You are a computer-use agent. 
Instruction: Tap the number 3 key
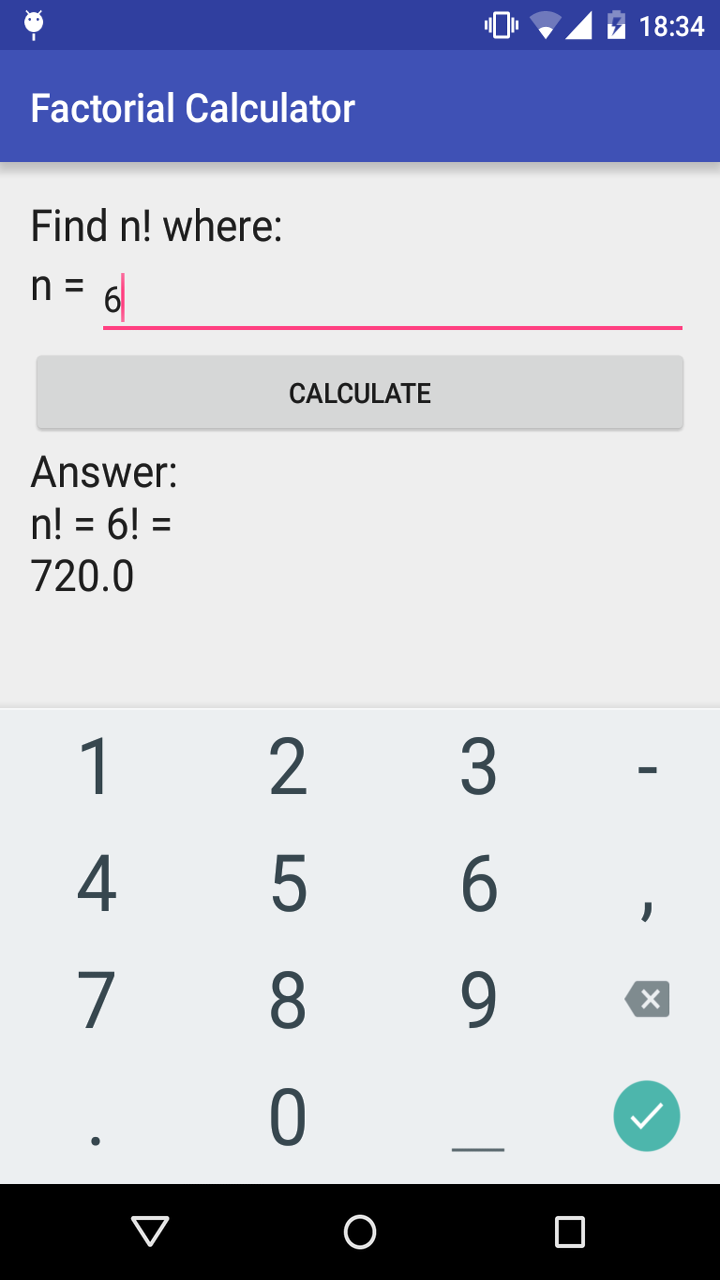478,766
